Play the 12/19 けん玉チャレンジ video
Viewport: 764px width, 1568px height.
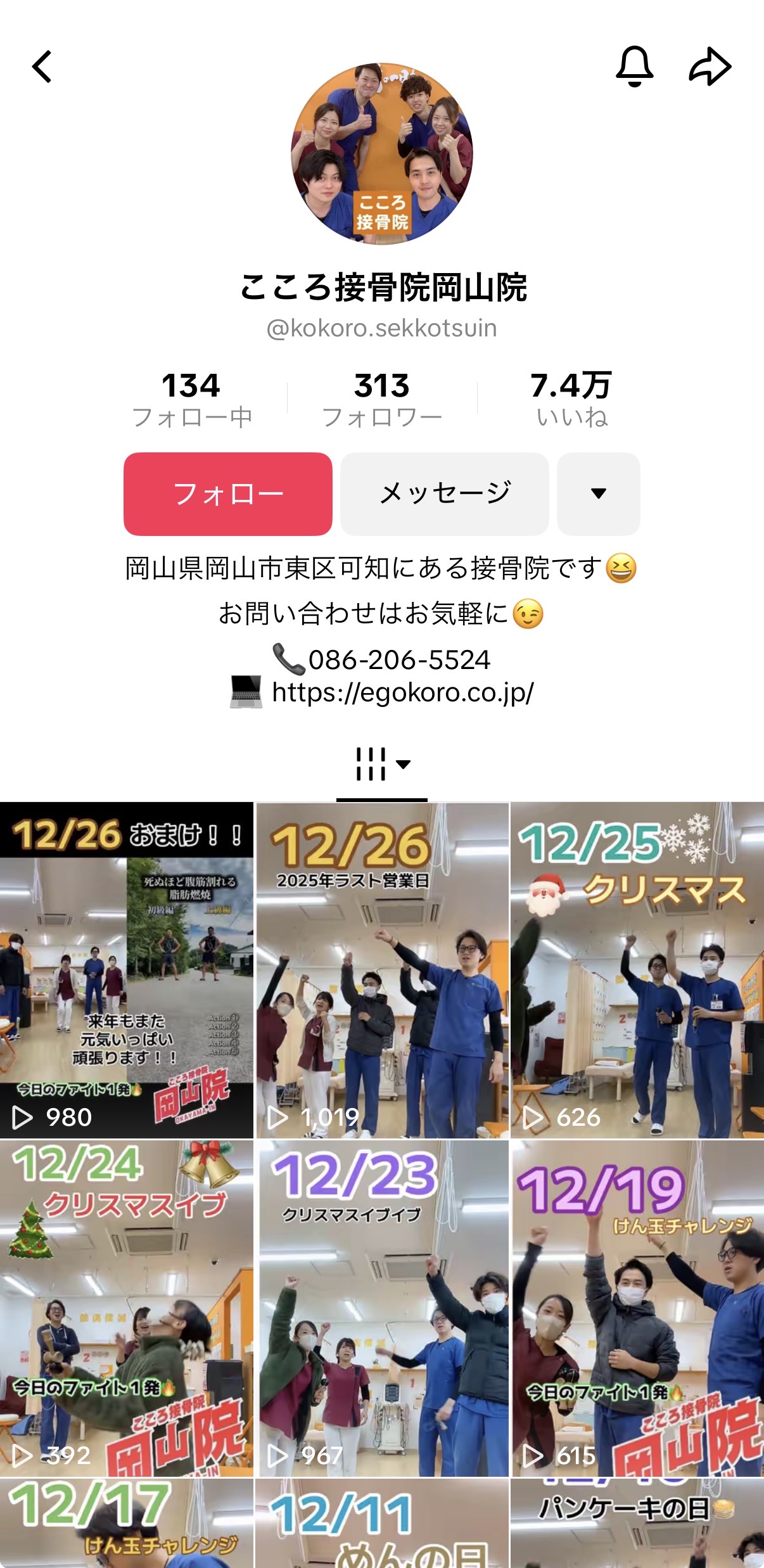(637, 1308)
